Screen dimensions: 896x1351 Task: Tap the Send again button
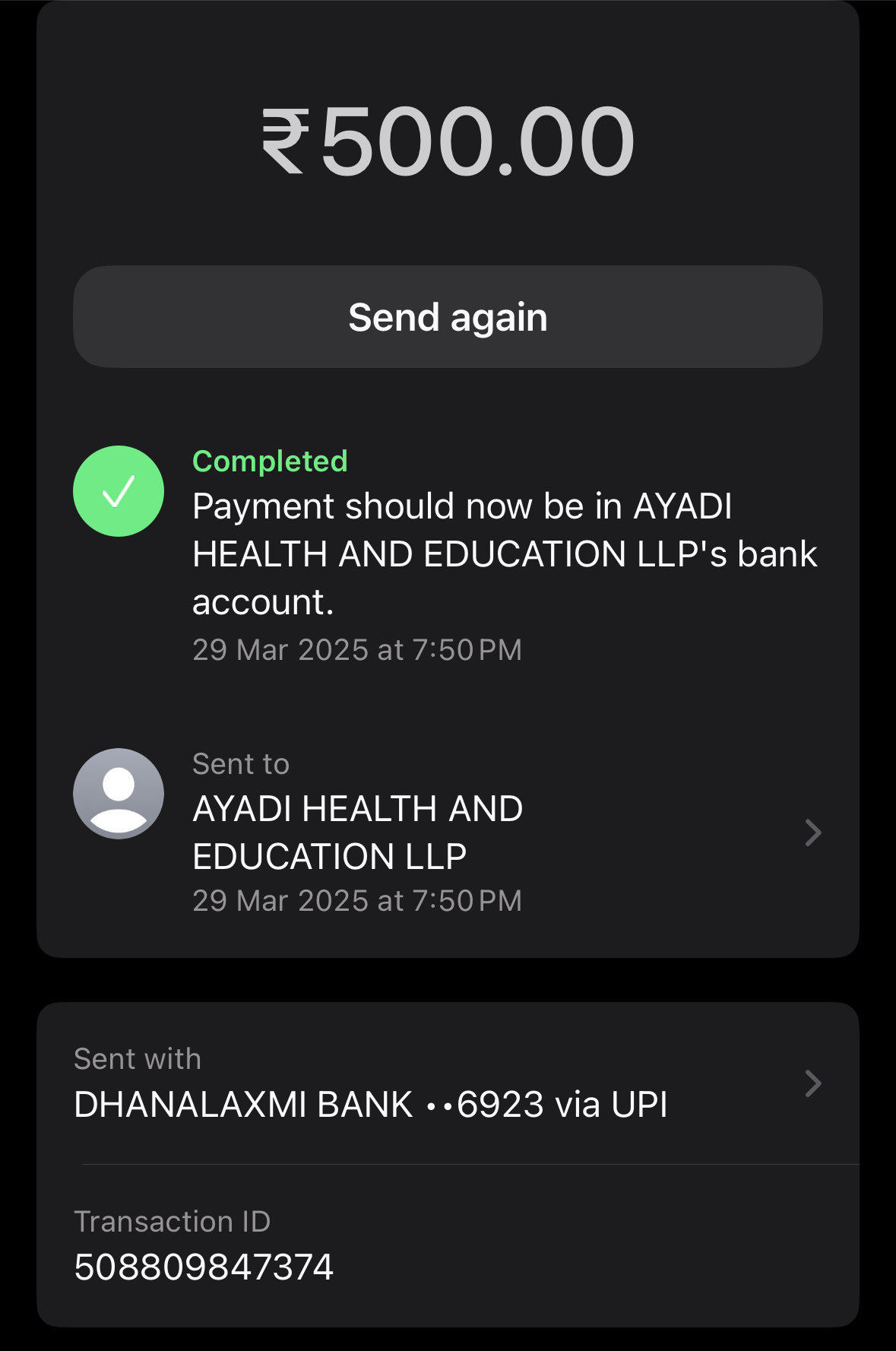pyautogui.click(x=448, y=317)
